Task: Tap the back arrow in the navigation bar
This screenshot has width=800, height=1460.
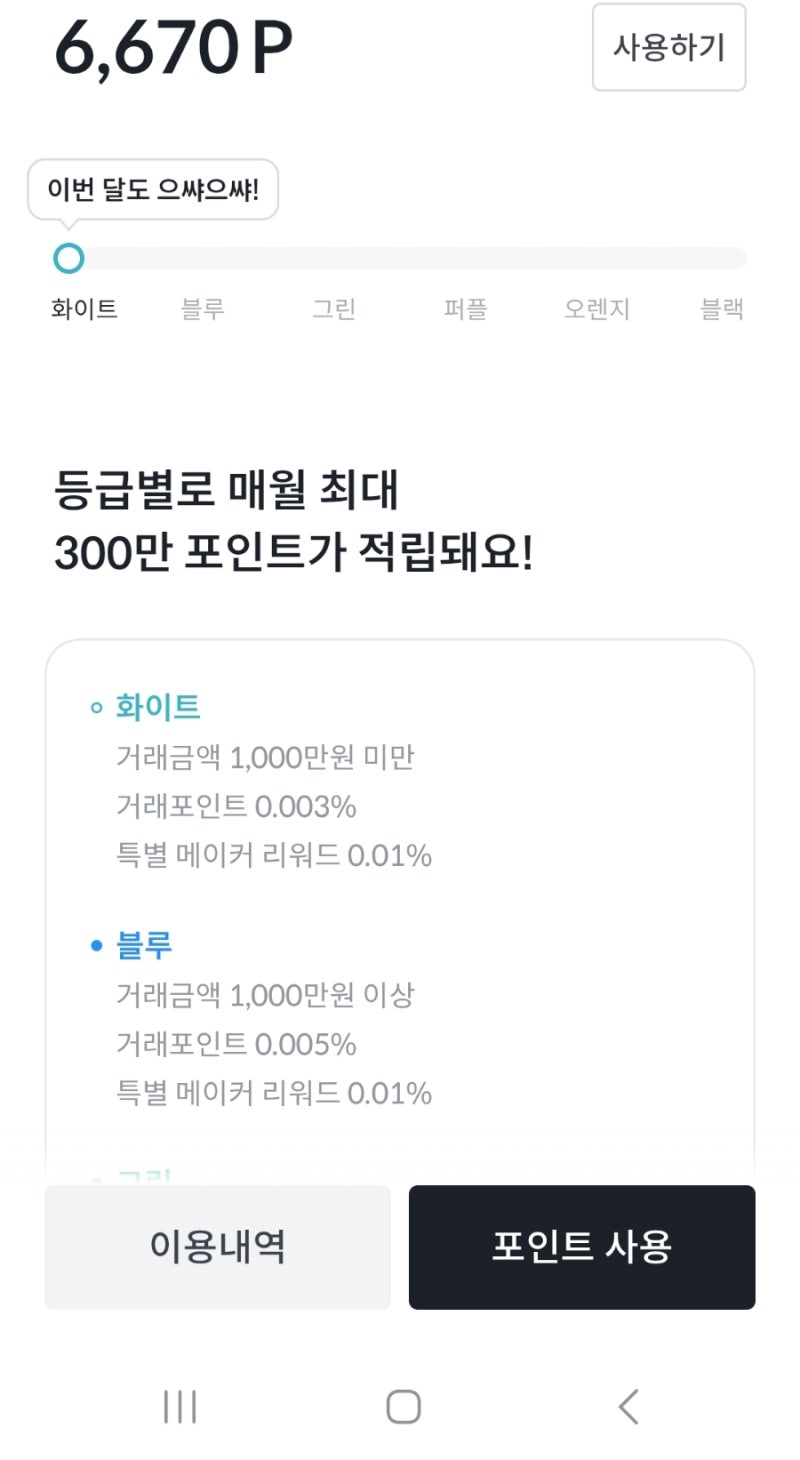Action: [x=628, y=1406]
